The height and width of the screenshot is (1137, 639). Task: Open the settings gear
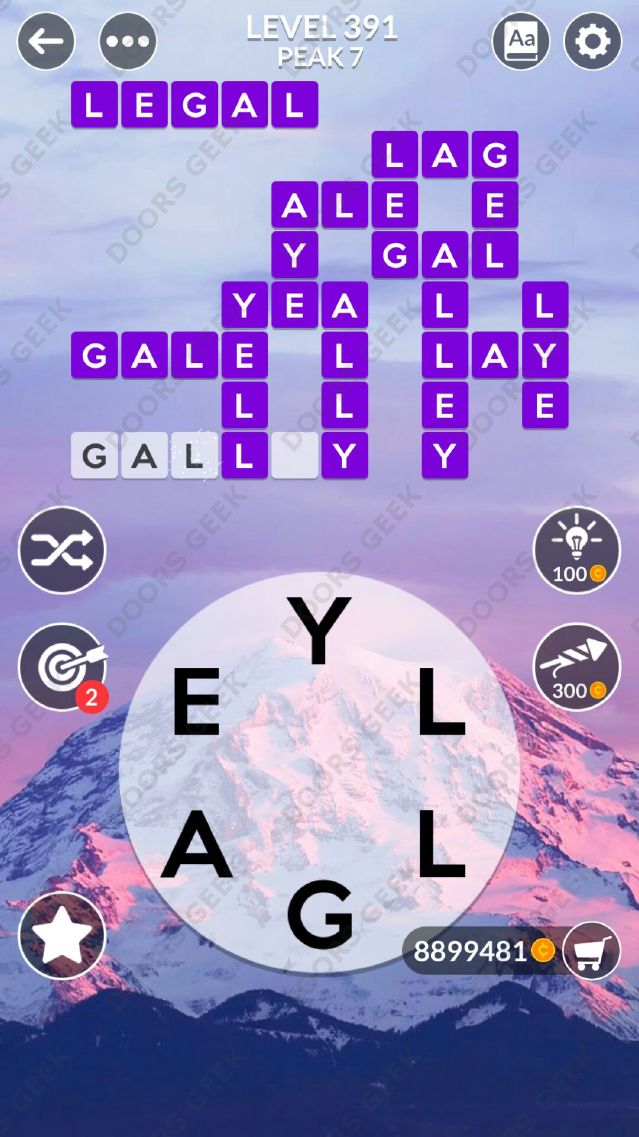coord(593,41)
